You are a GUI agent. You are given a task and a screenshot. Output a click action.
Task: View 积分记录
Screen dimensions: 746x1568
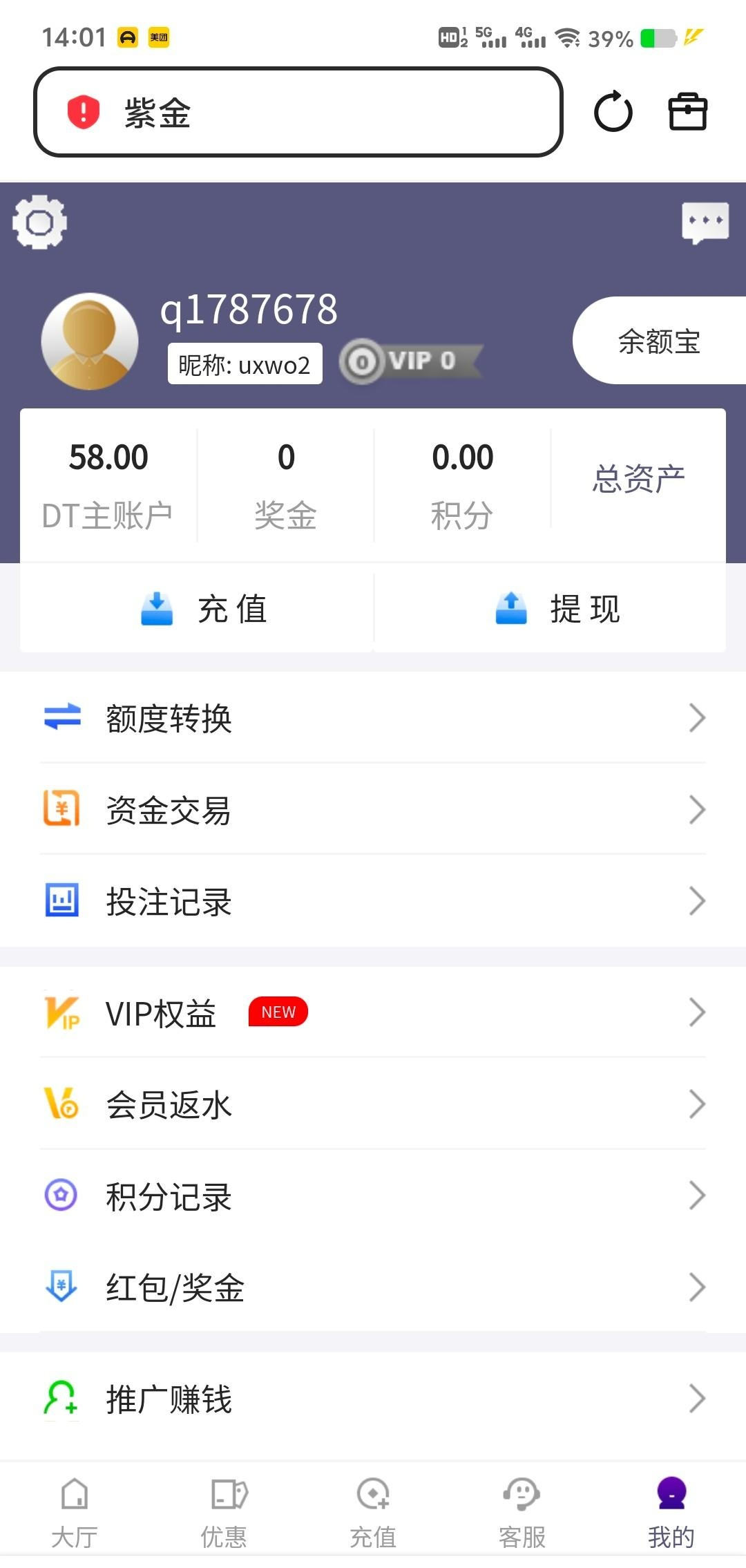(373, 1196)
